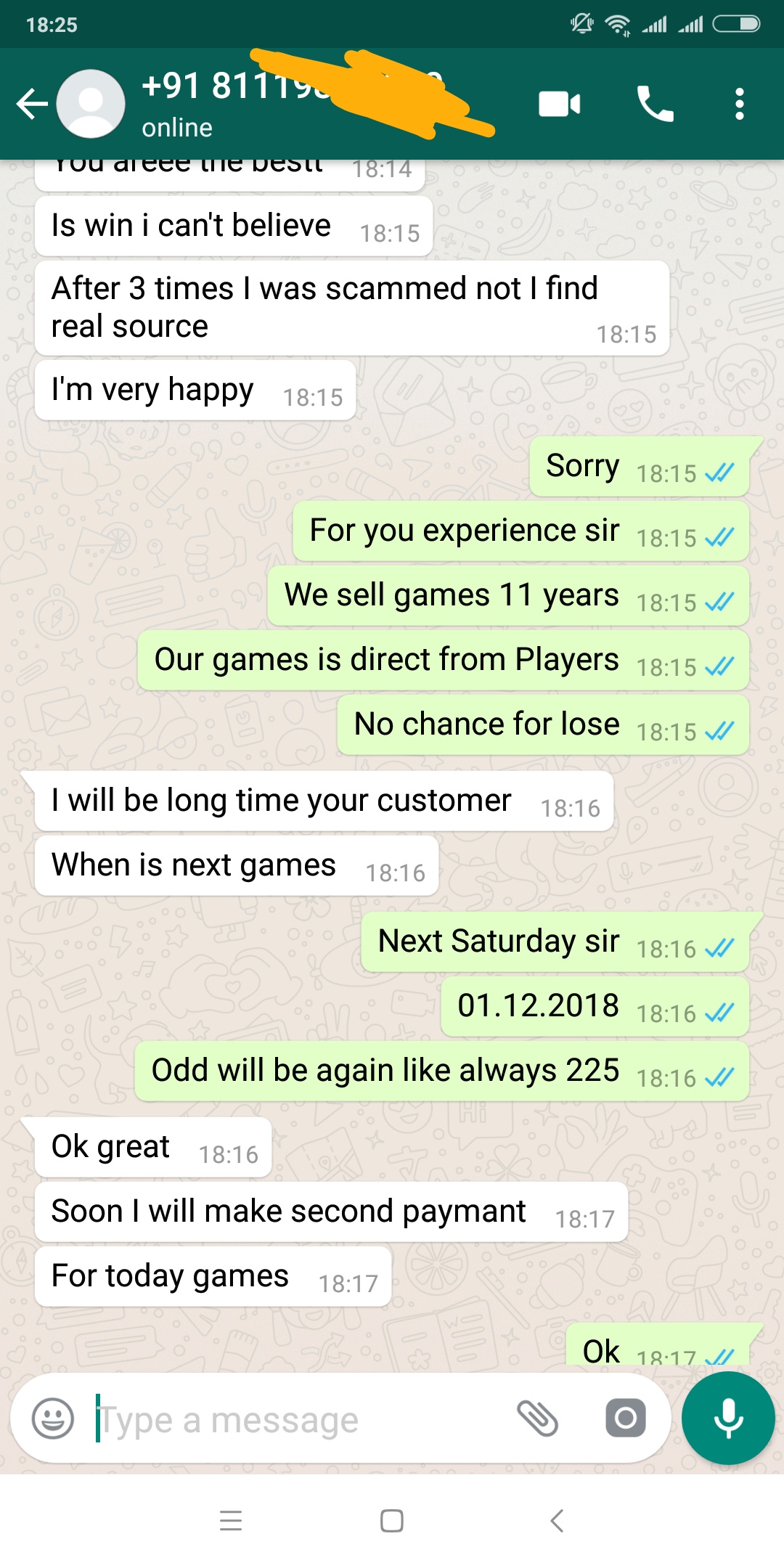Image resolution: width=784 pixels, height=1568 pixels.
Task: Tap the microphone voice message button
Action: click(728, 1418)
